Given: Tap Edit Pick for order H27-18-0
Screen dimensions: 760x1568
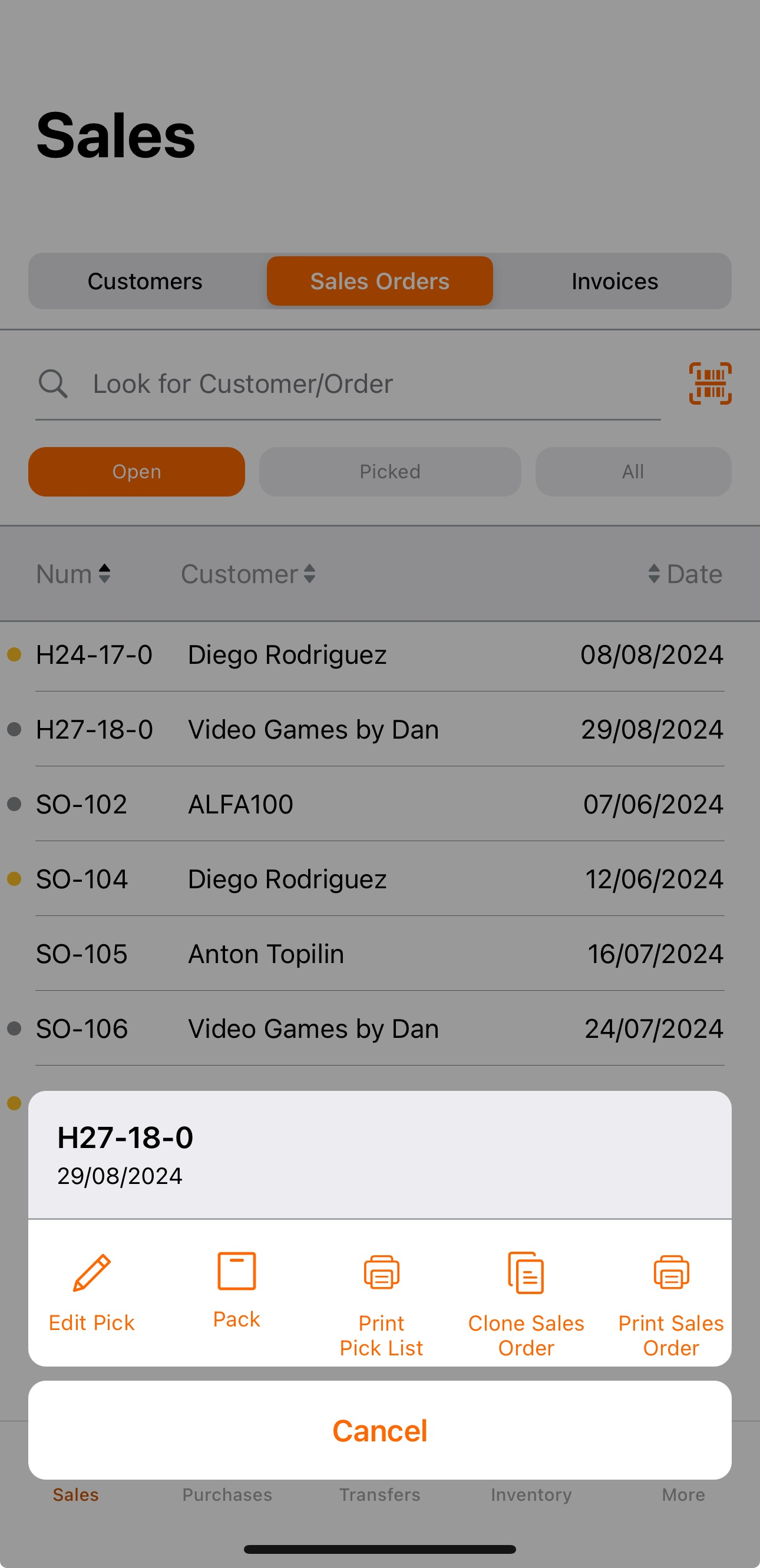Looking at the screenshot, I should click(91, 1292).
